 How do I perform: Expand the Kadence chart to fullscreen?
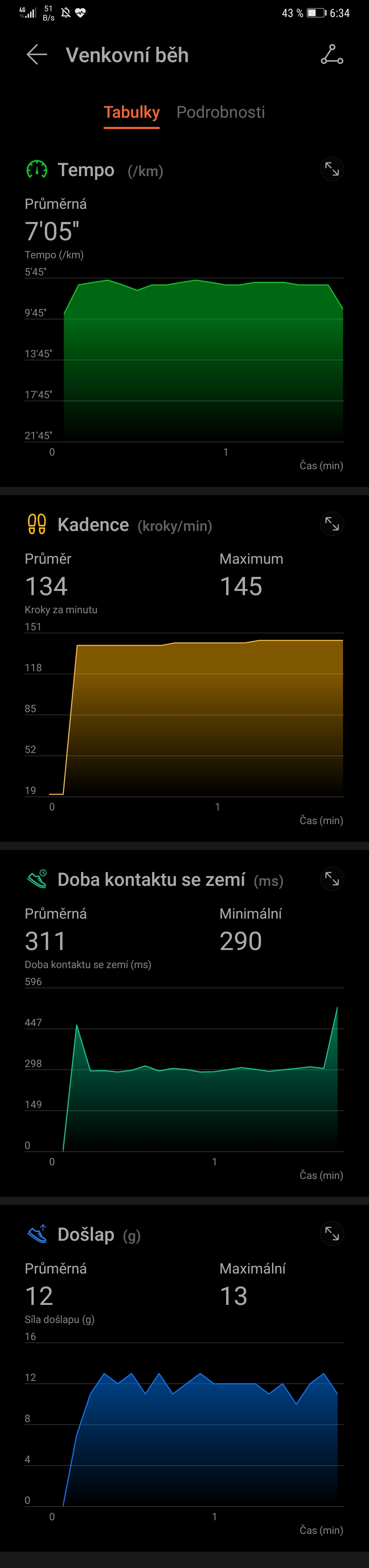pos(332,524)
